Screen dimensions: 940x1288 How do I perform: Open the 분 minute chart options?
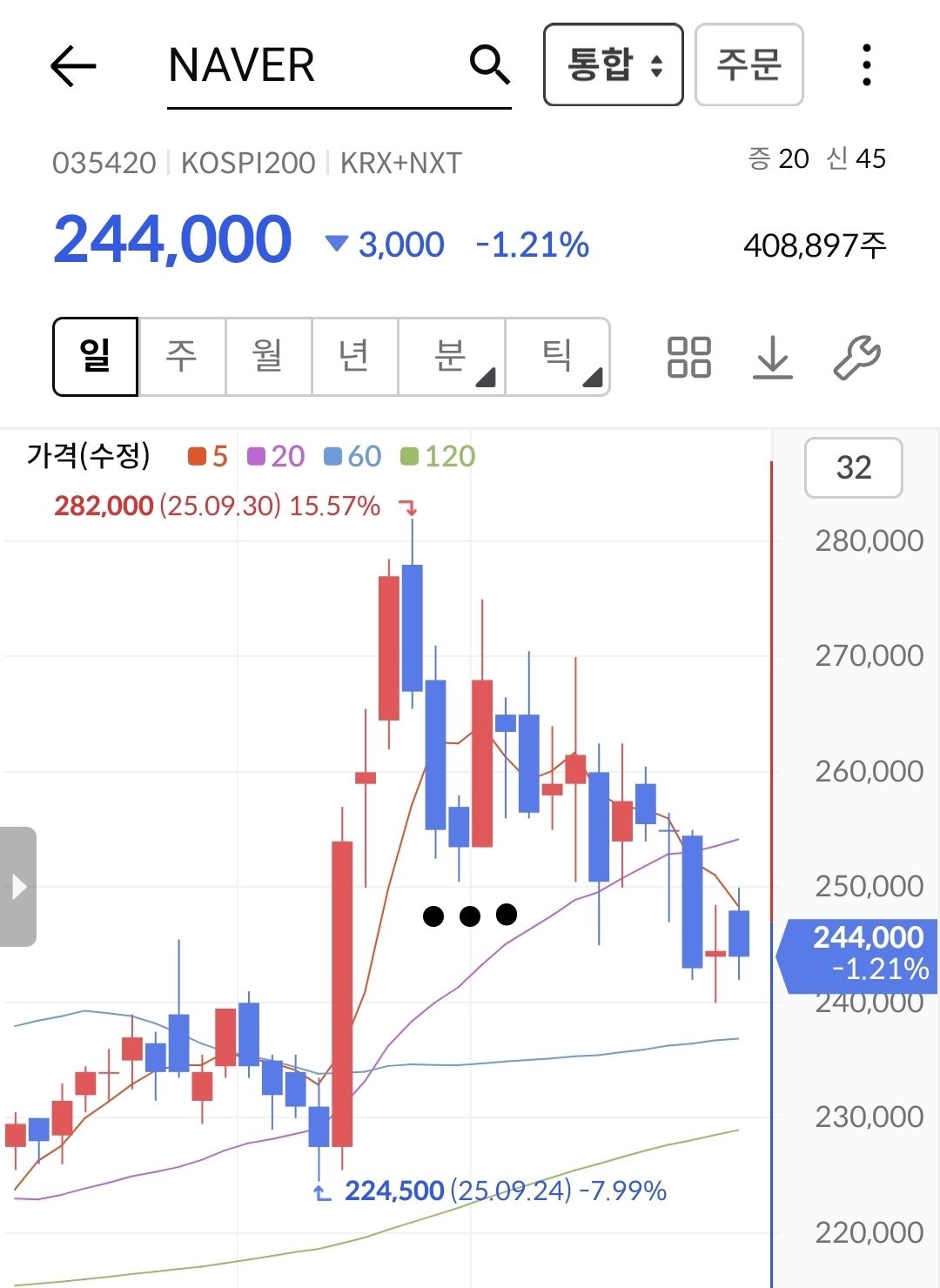coord(451,357)
